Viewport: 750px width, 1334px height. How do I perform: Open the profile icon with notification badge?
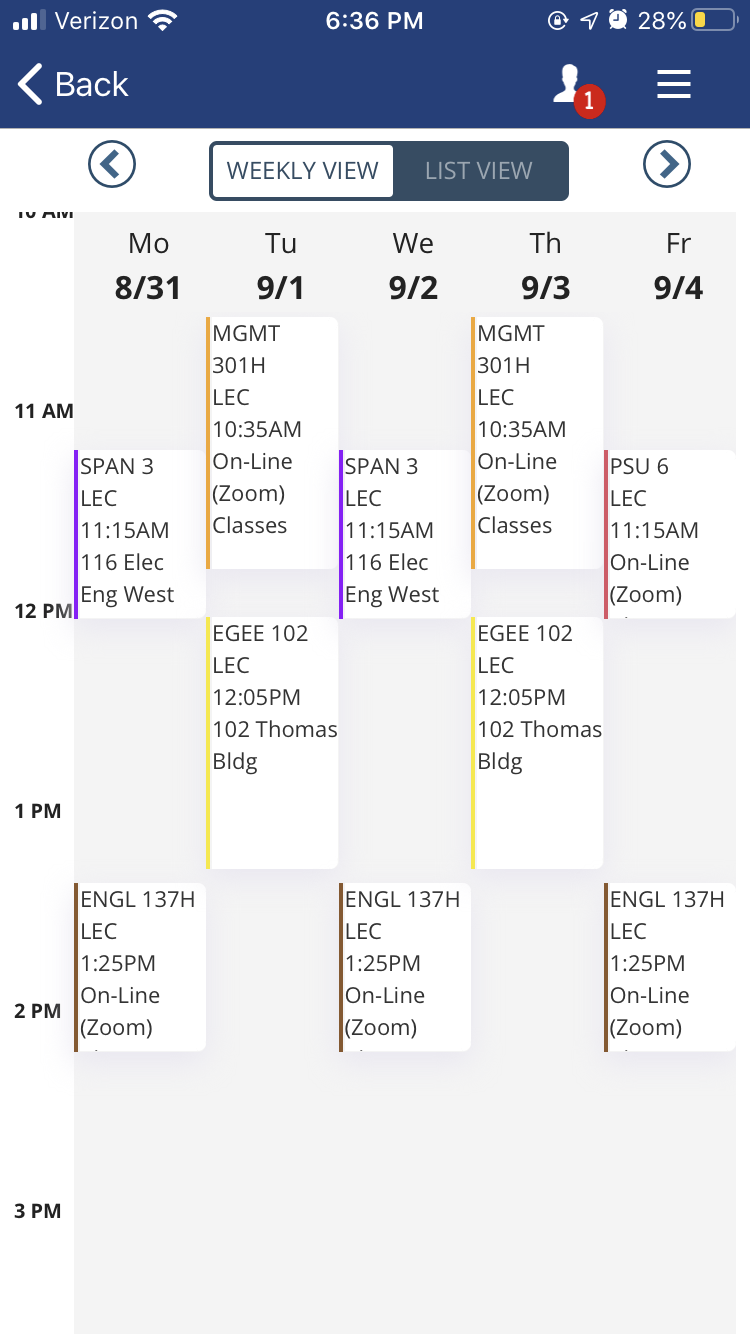tap(577, 88)
